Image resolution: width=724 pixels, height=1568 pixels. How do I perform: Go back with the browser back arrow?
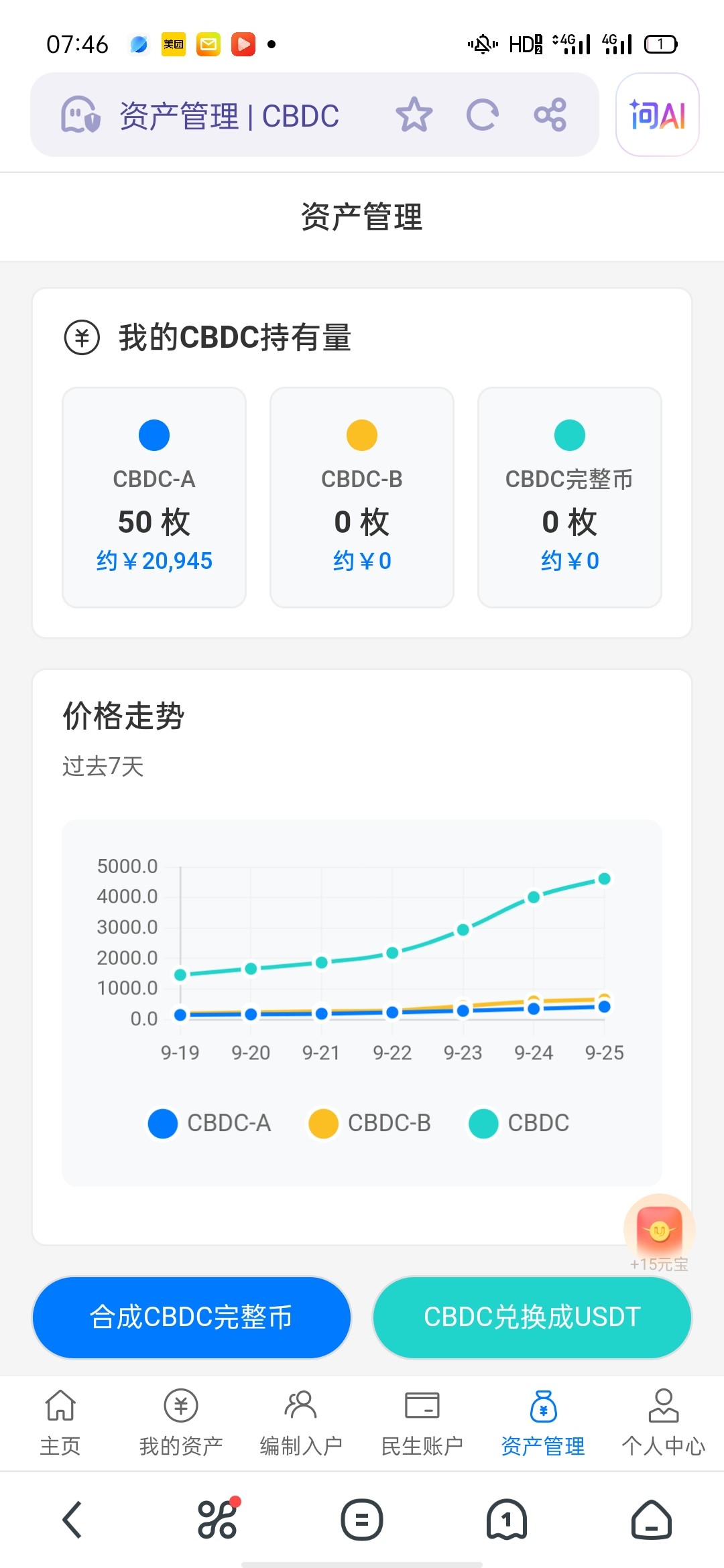pos(72,1520)
